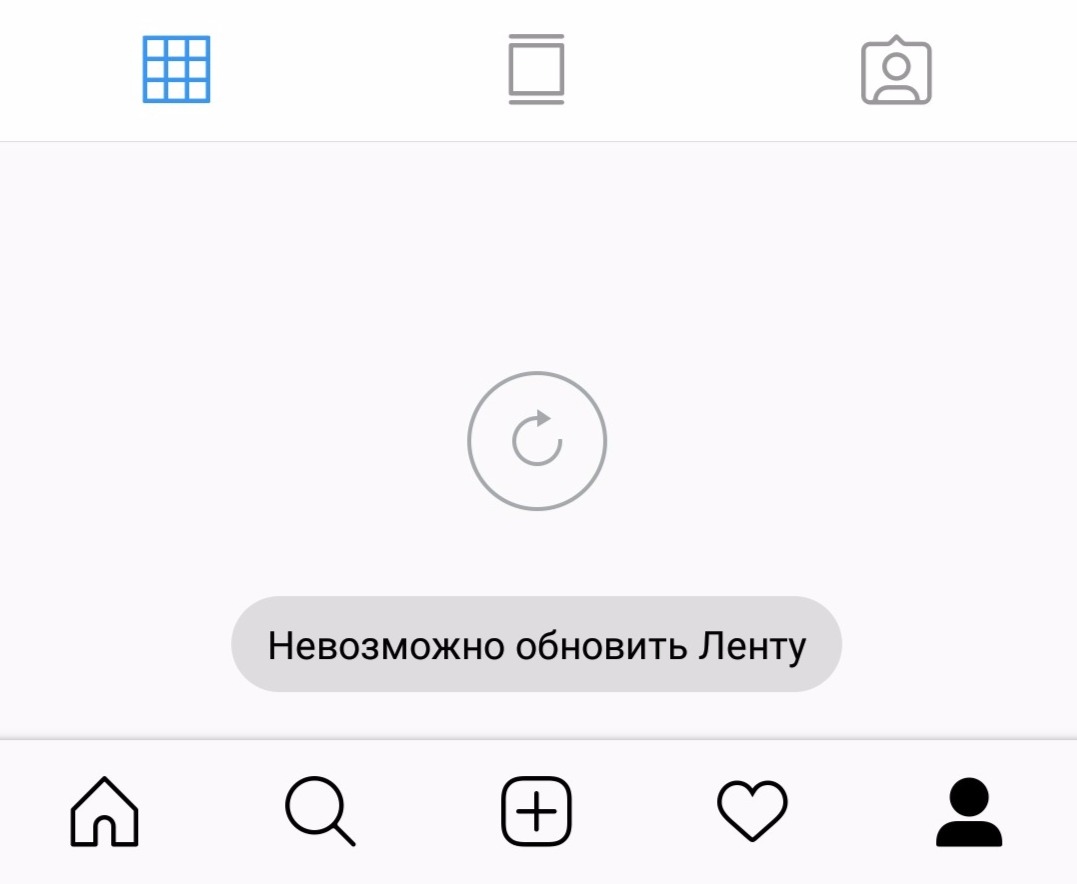
Task: Switch to the list feed view tab
Action: coord(536,69)
